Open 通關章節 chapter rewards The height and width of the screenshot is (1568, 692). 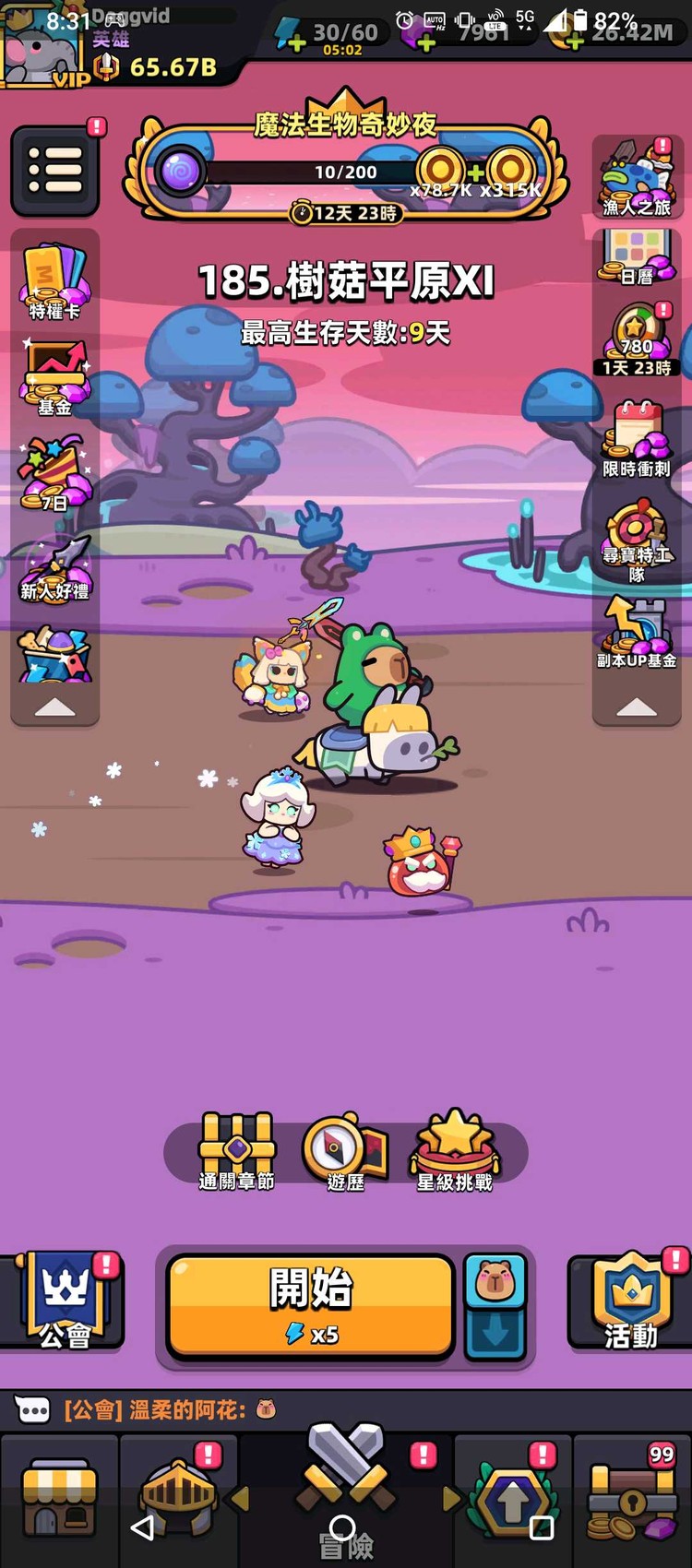click(237, 1153)
